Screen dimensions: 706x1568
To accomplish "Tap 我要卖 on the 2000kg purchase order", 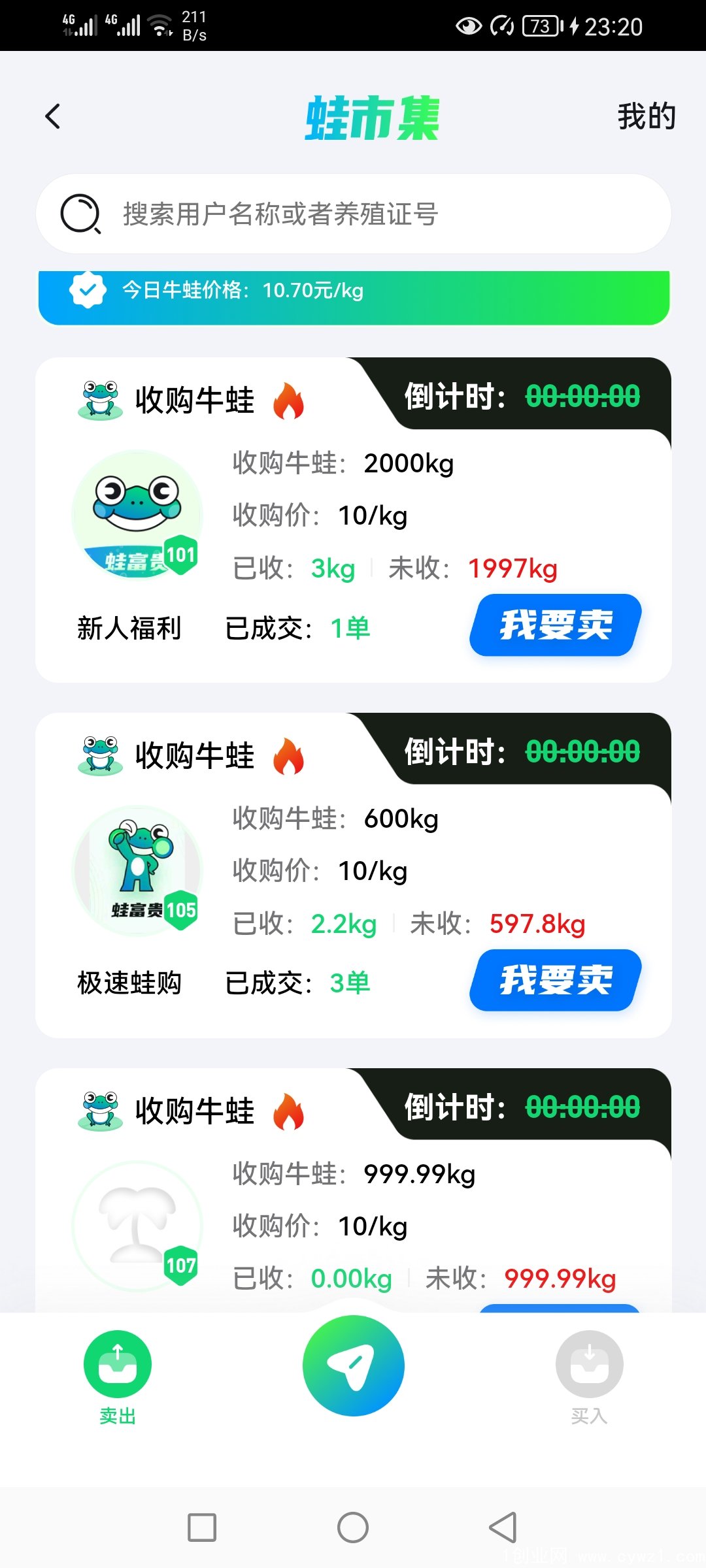I will pyautogui.click(x=555, y=625).
